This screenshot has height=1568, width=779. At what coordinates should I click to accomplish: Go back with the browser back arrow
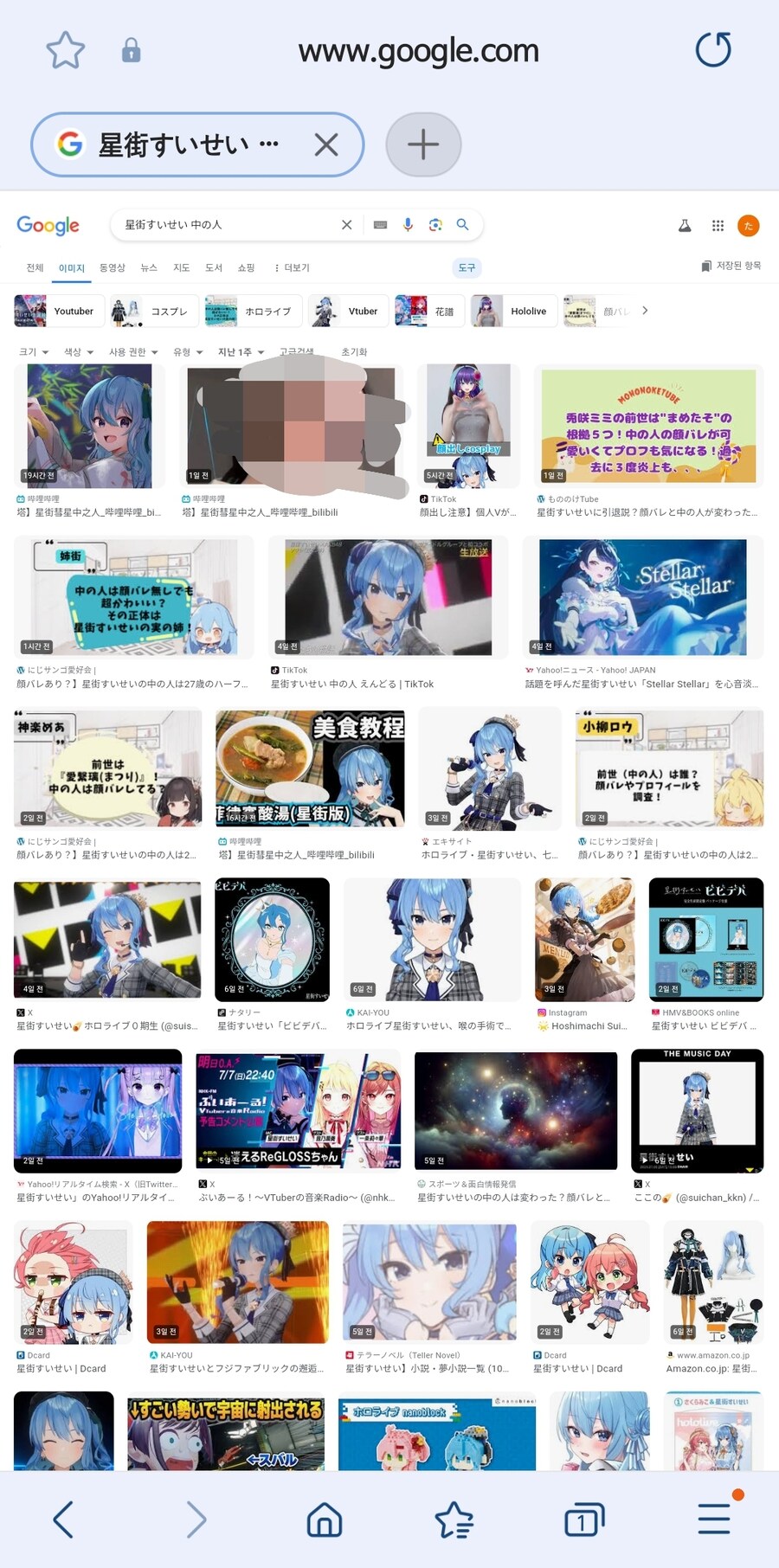click(x=63, y=1519)
